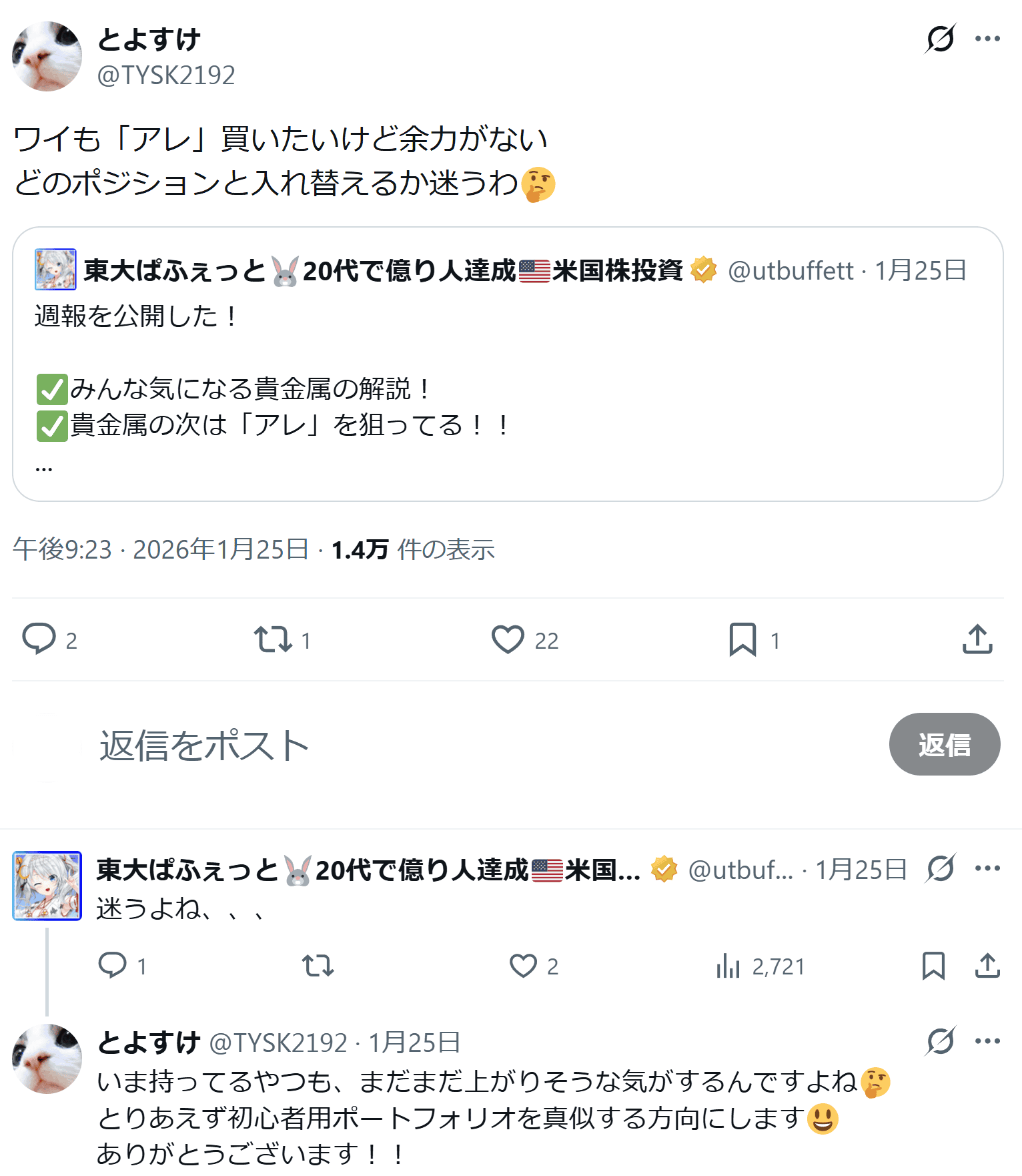
Task: Share the main post
Action: 977,639
